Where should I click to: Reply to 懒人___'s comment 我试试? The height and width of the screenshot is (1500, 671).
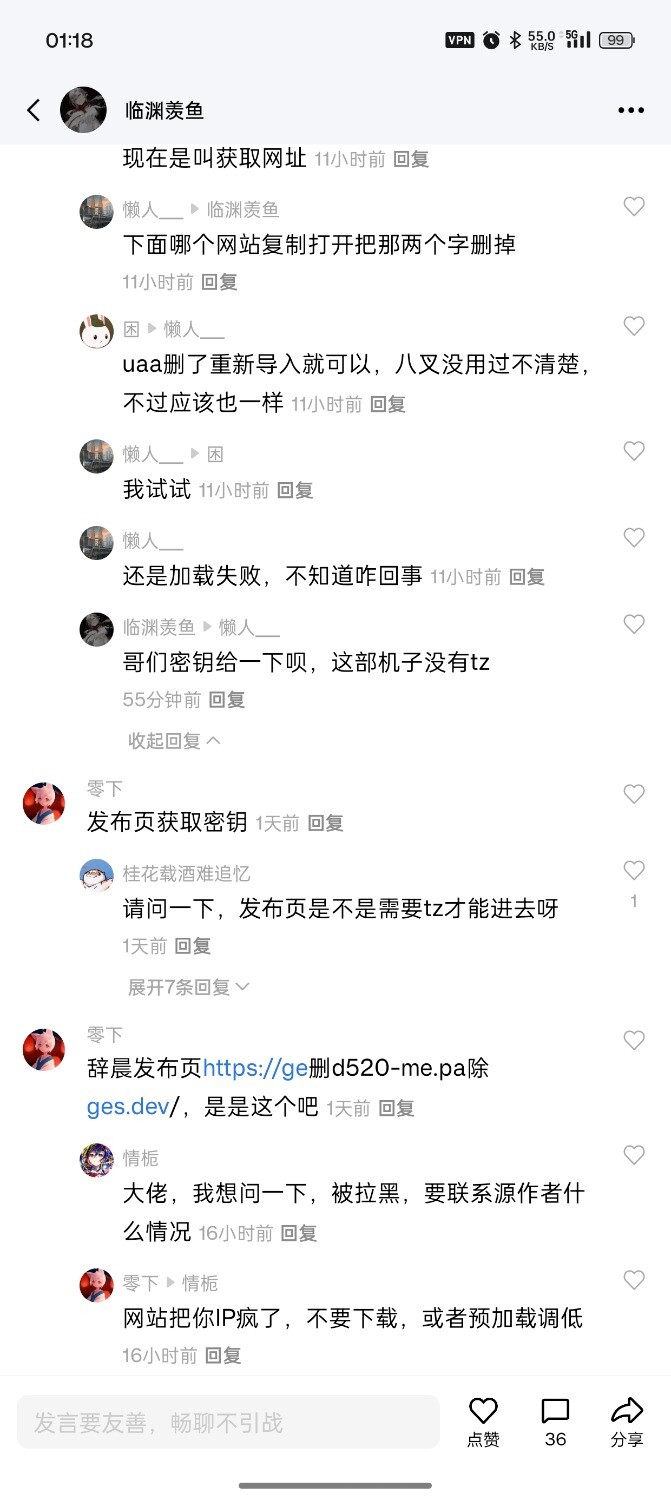click(x=295, y=490)
